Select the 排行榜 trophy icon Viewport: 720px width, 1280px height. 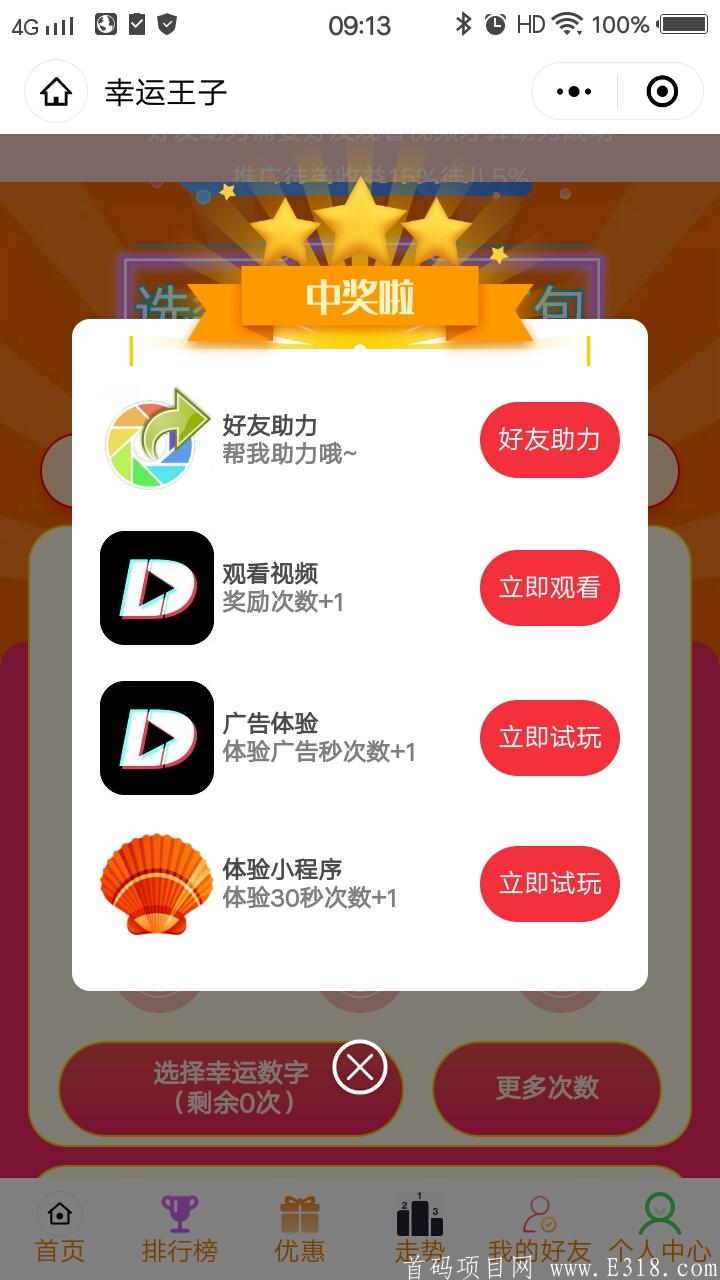coord(179,1212)
